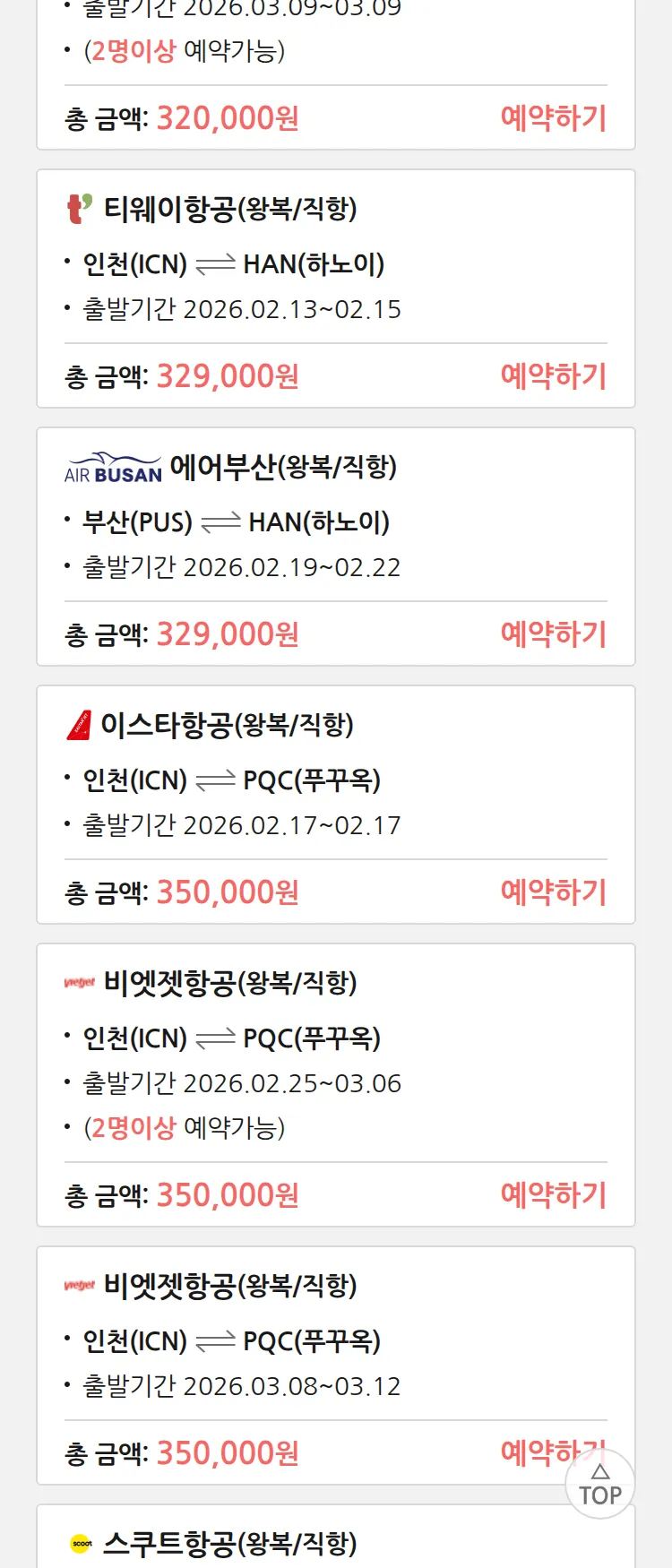Screen dimensions: 672x1568
Task: Jump to top with the TOP button
Action: [x=600, y=1486]
